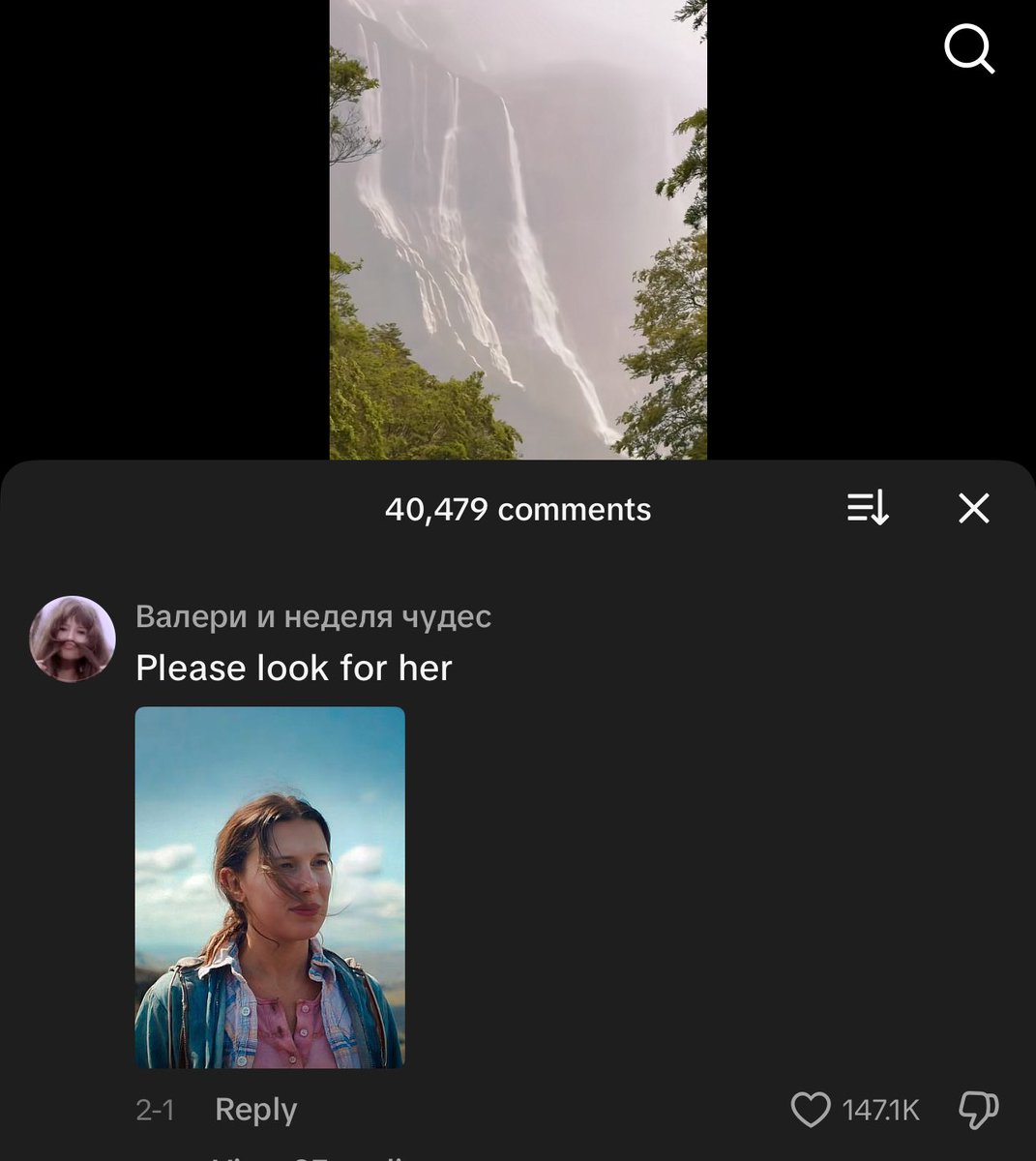Screen dimensions: 1036x1161
Task: View the image attached to the comment
Action: (270, 887)
